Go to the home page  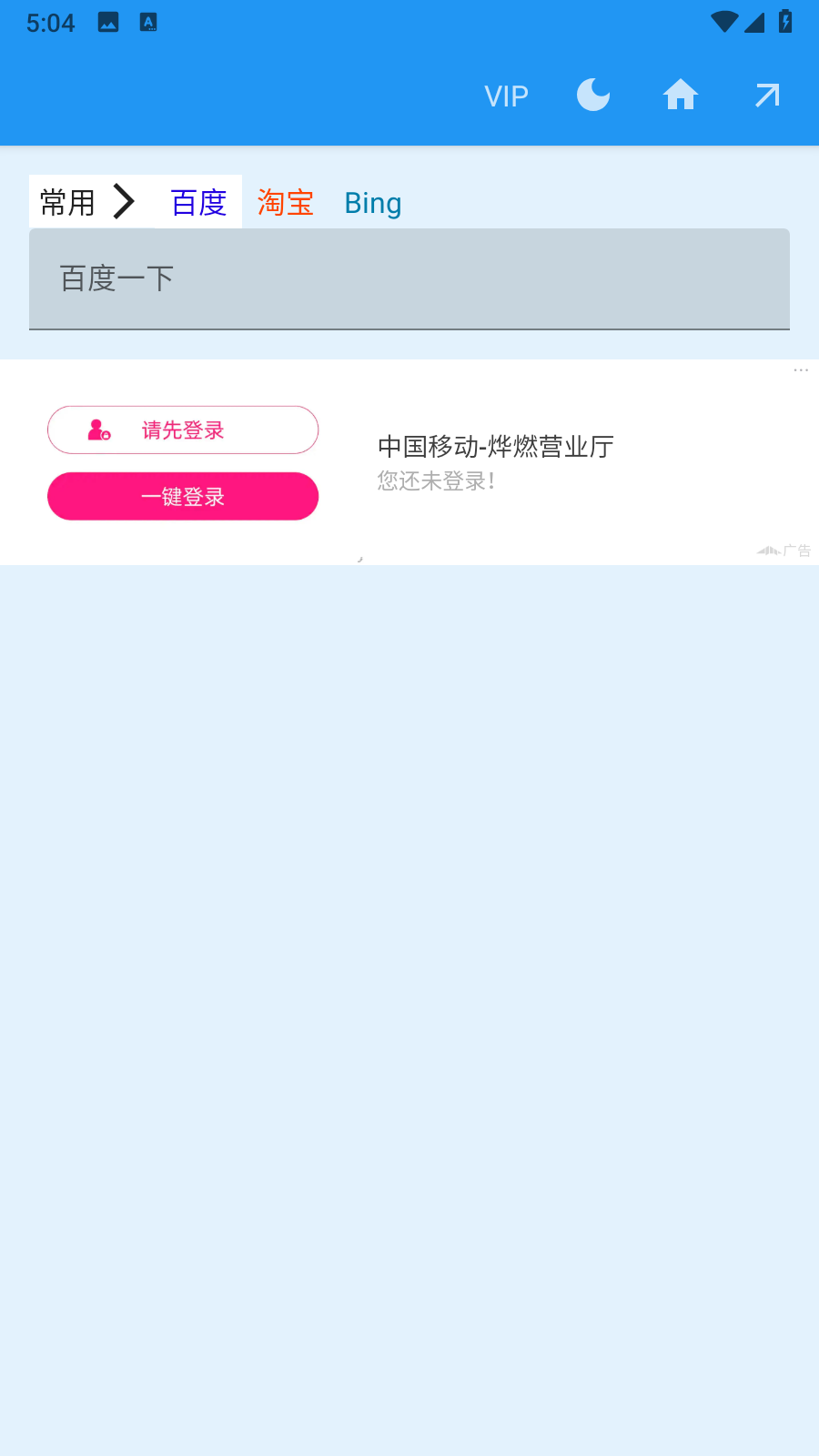(680, 95)
